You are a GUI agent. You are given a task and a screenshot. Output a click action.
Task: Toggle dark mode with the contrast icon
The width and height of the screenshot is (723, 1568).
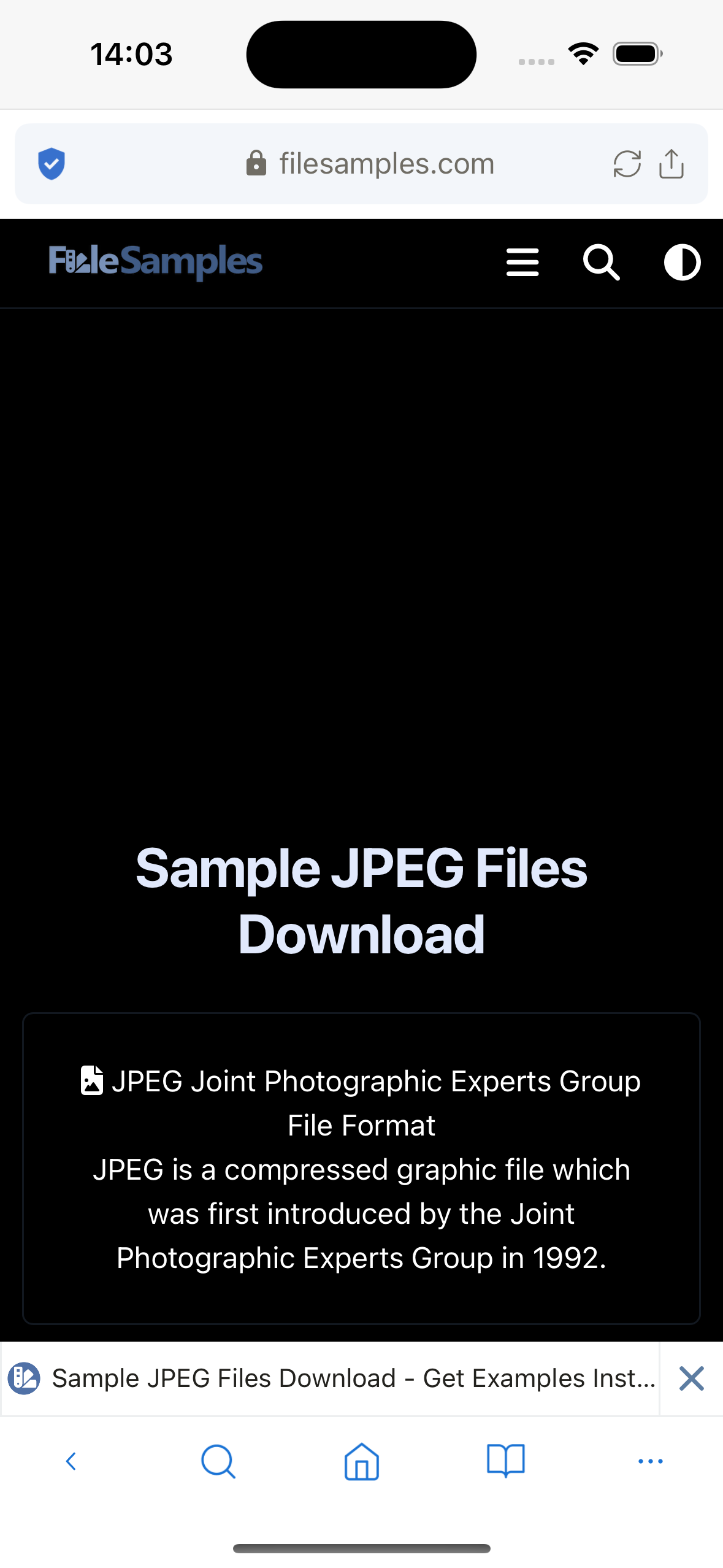click(x=683, y=262)
